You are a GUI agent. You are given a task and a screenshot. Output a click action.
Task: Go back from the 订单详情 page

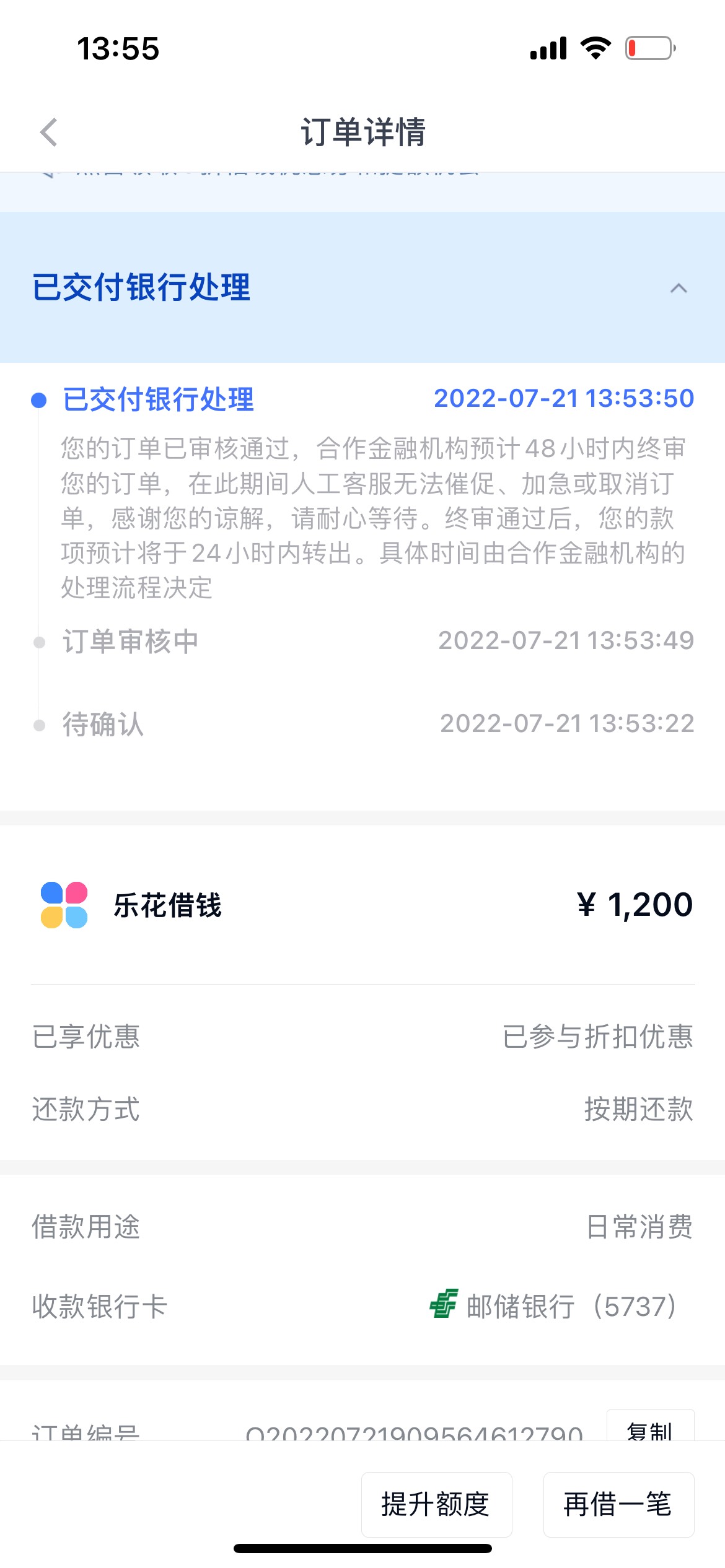[x=49, y=132]
